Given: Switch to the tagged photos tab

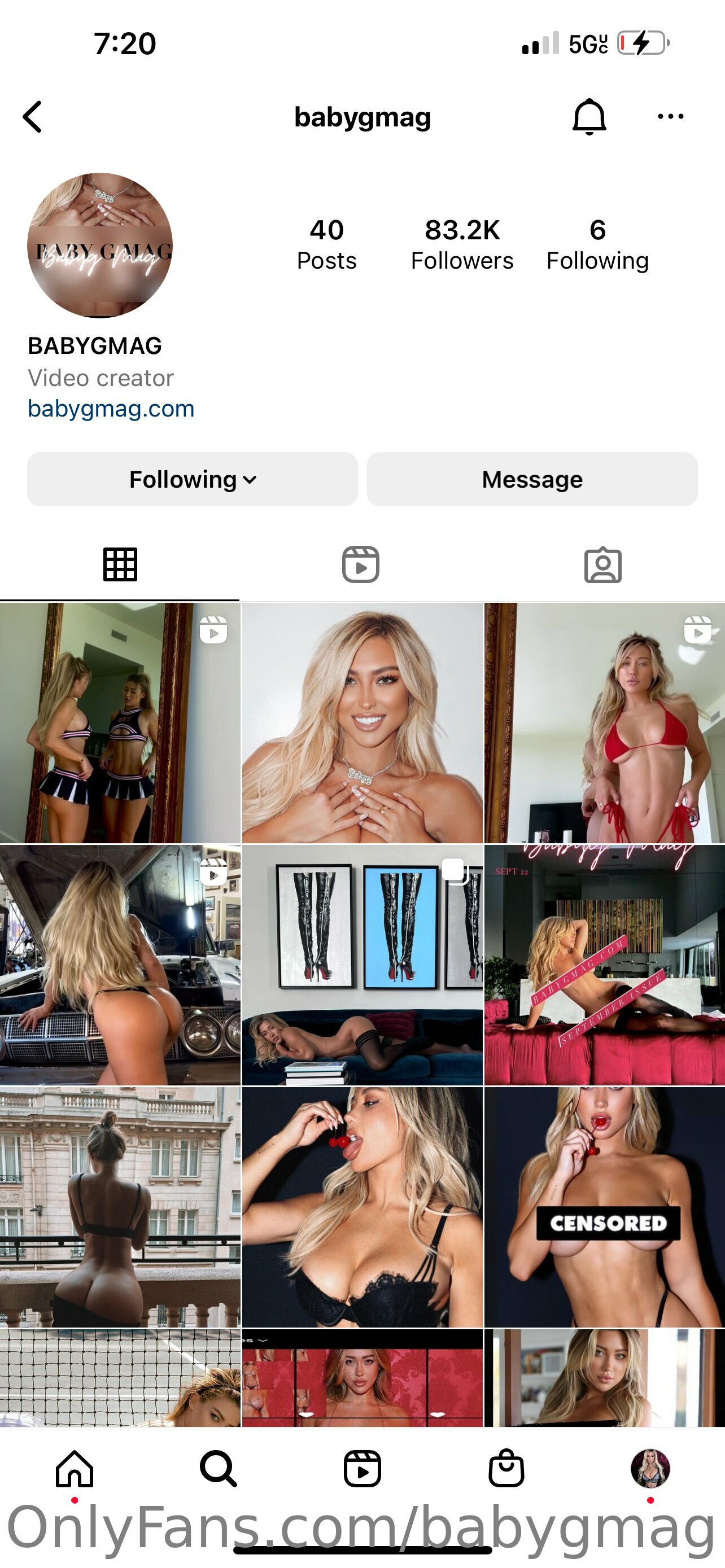Looking at the screenshot, I should click(602, 565).
